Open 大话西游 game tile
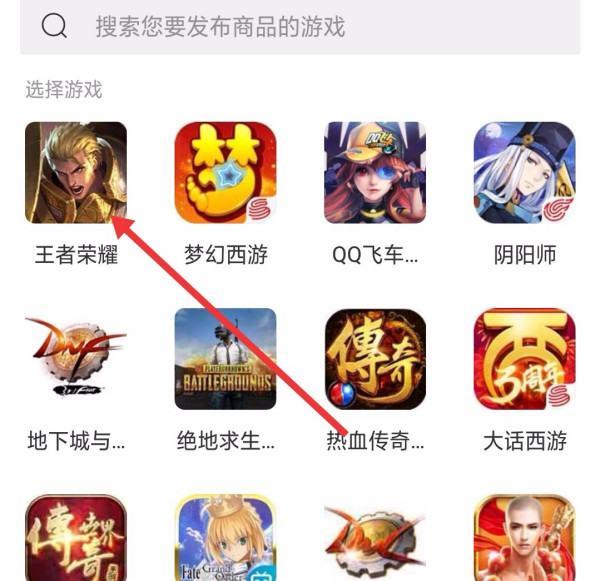600x581 pixels. point(524,359)
